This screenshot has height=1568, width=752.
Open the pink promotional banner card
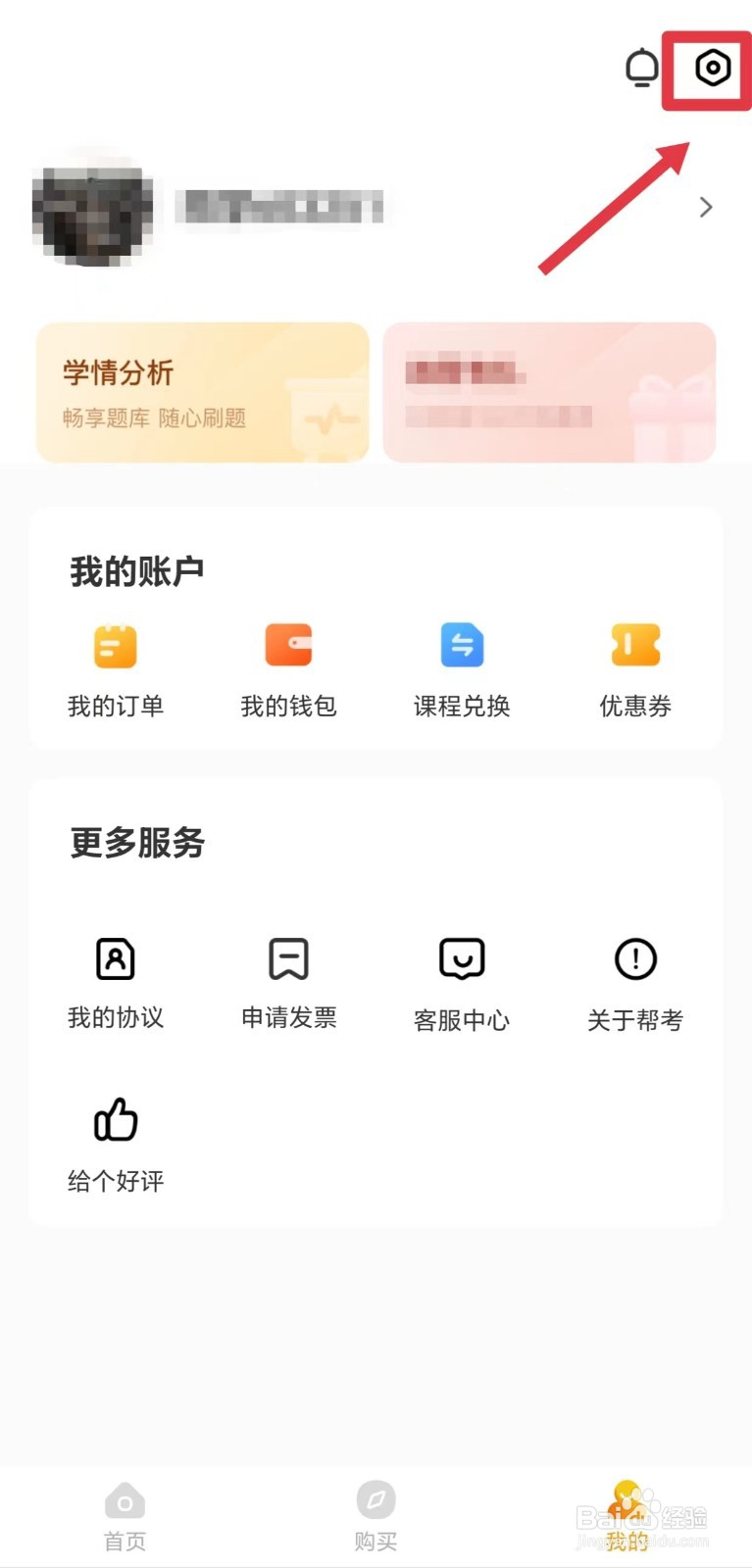tap(549, 391)
